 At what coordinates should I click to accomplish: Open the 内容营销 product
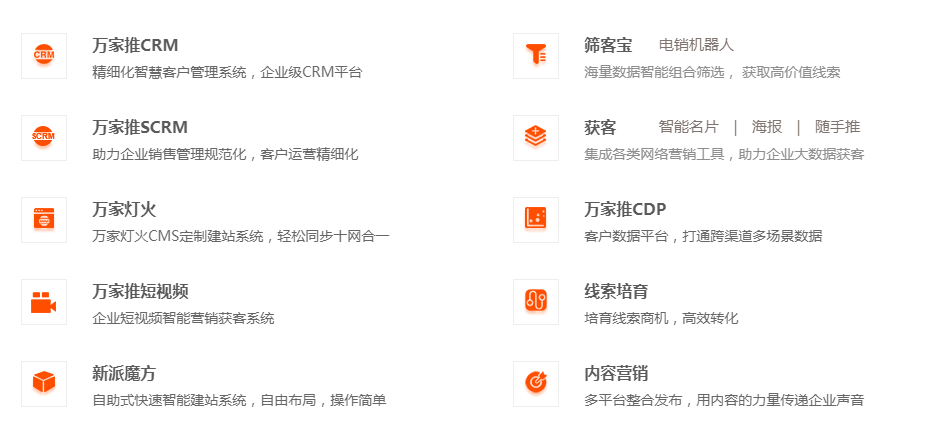coord(616,374)
